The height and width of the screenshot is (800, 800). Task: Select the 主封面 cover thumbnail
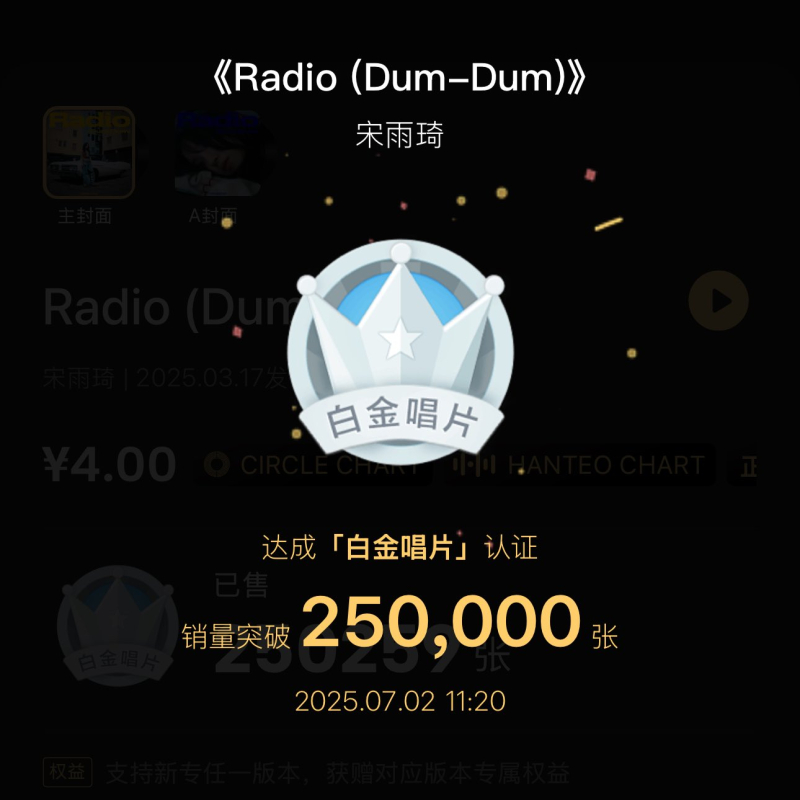88,152
